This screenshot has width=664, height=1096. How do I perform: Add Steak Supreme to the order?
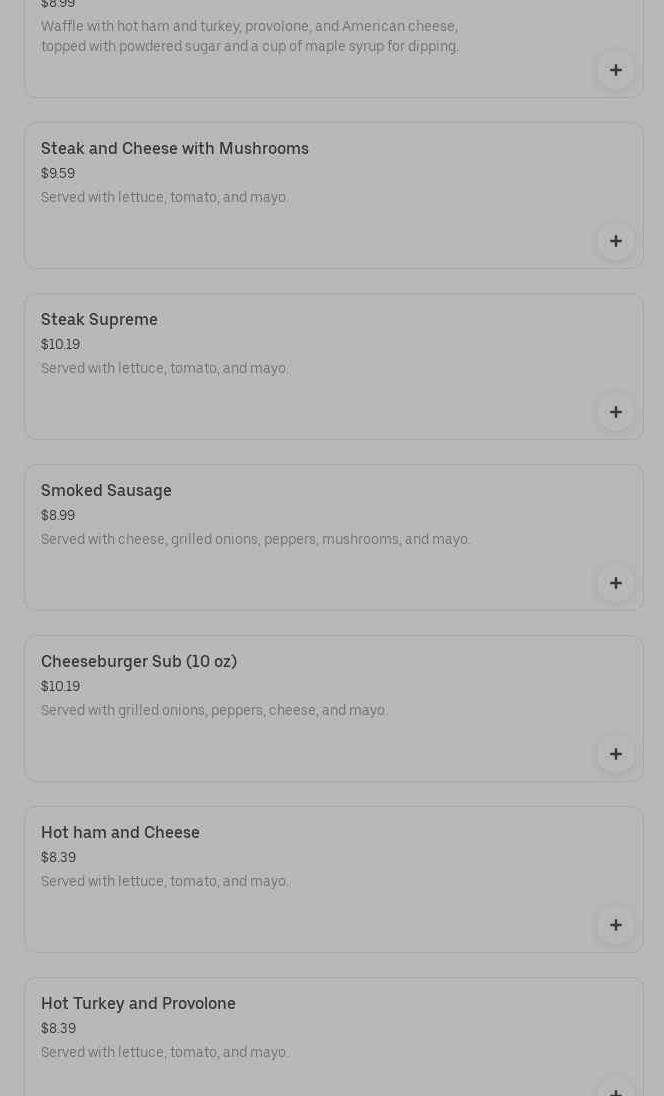coord(615,412)
